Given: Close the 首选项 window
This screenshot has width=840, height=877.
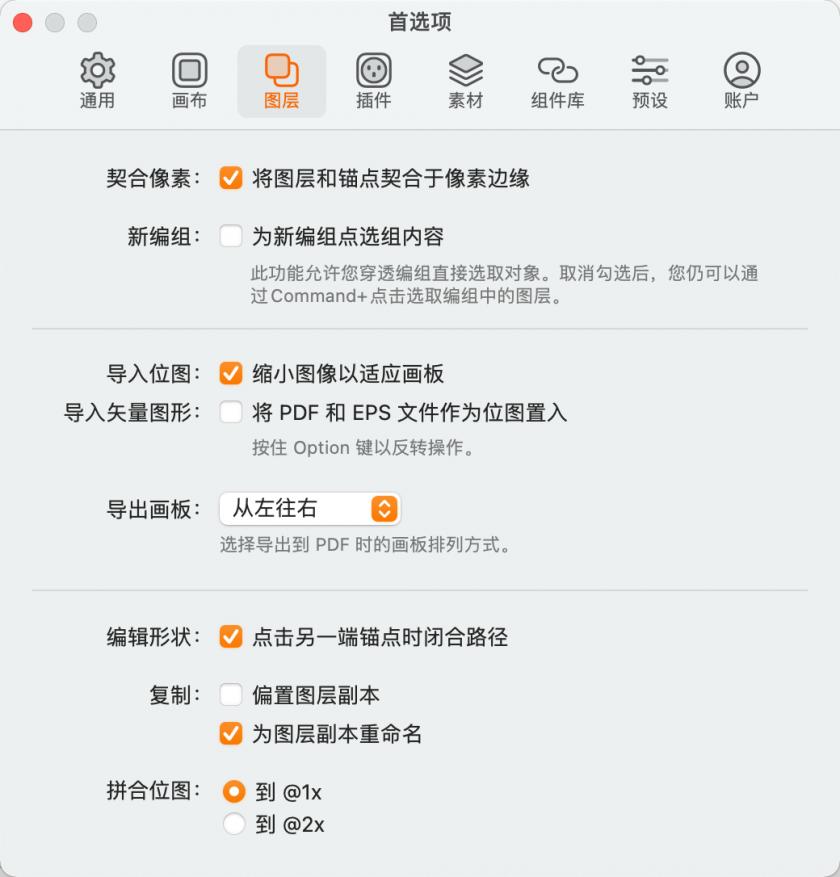Looking at the screenshot, I should pyautogui.click(x=22, y=22).
